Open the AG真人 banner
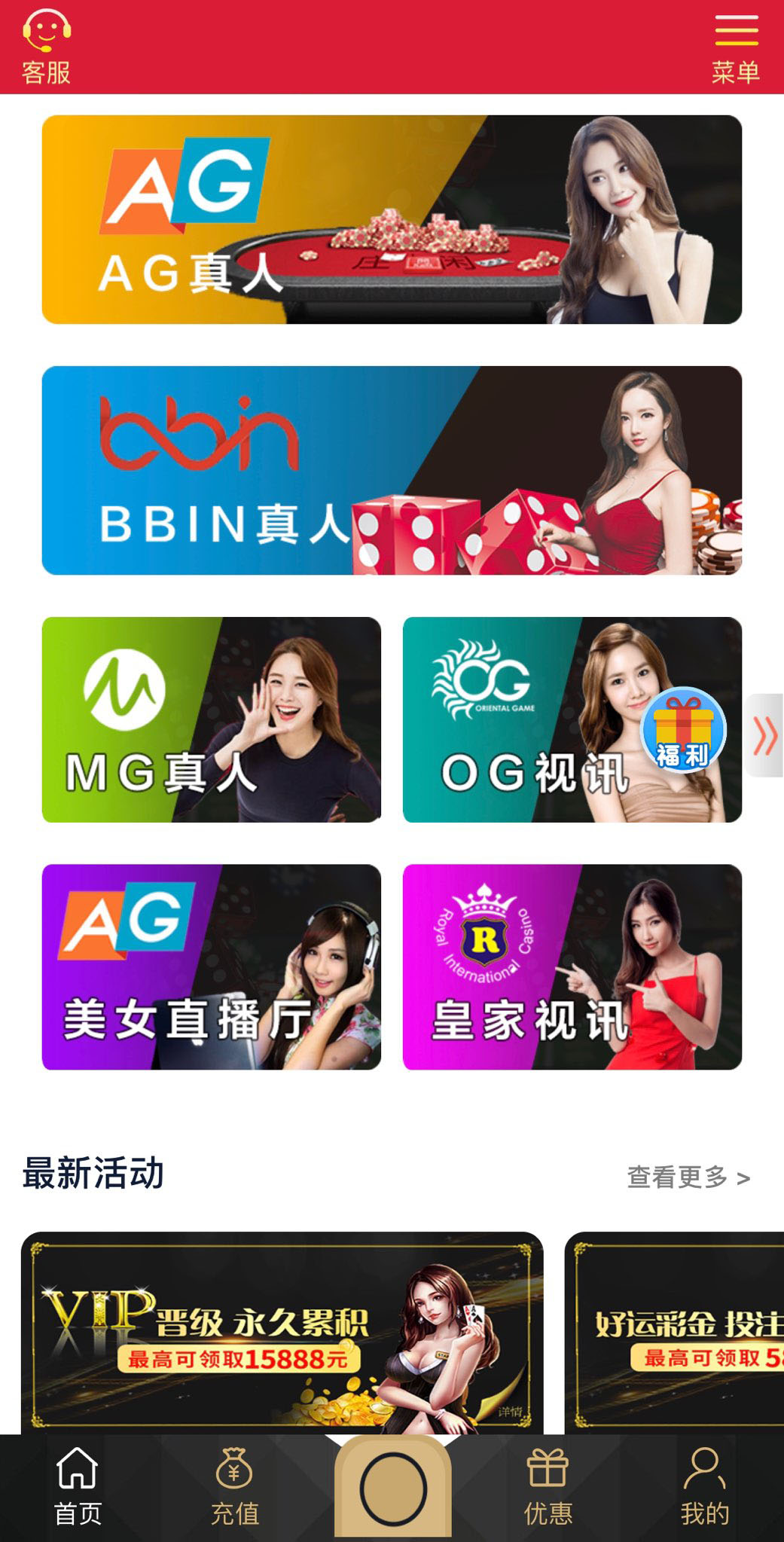The image size is (784, 1542). pyautogui.click(x=392, y=219)
